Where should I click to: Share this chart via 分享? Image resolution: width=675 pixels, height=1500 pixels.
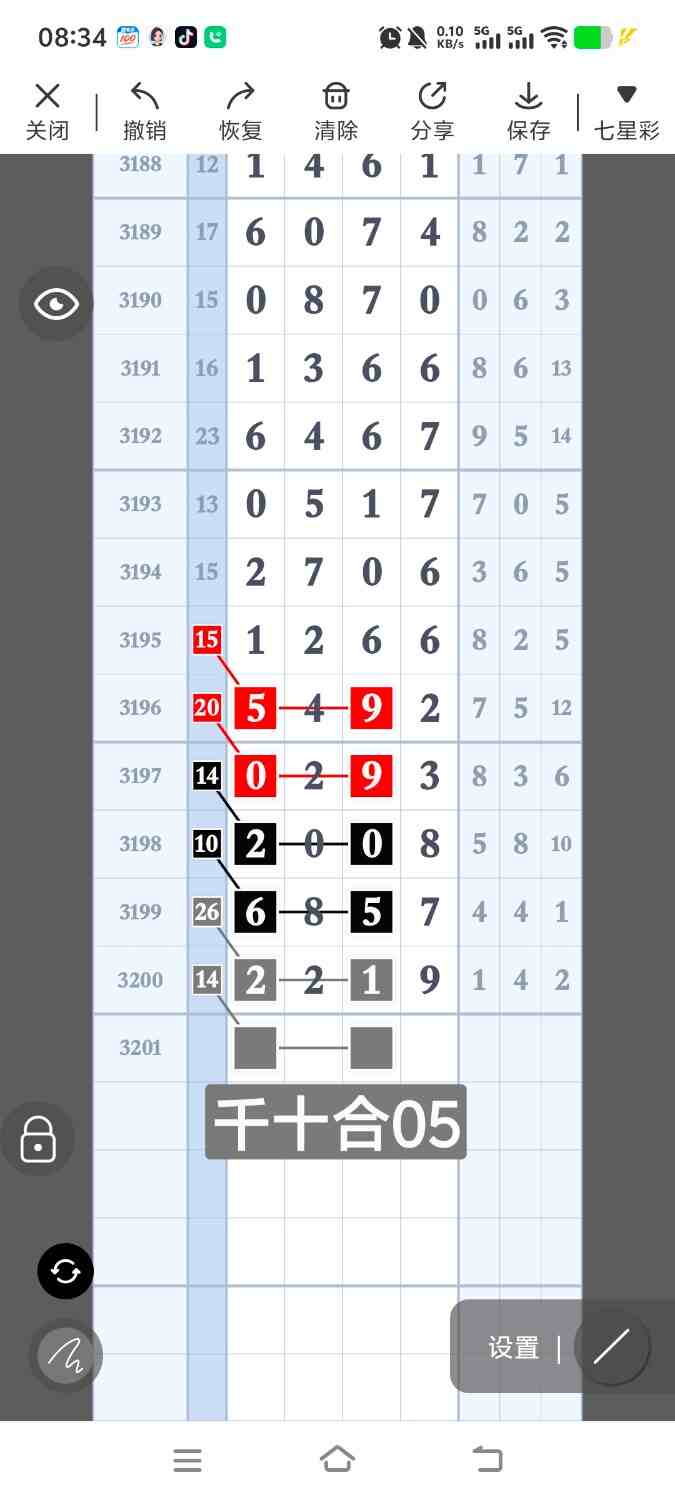click(432, 110)
